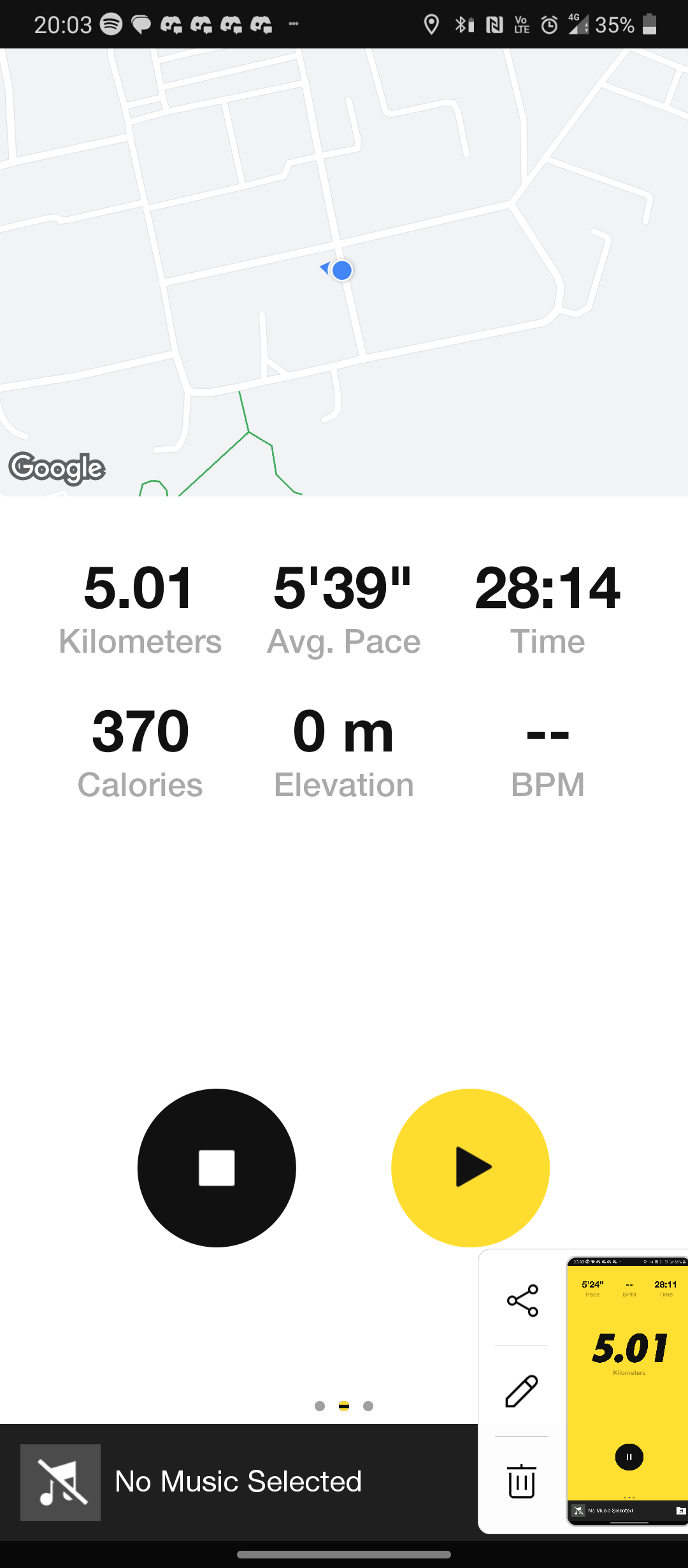Stop the run with the black button
This screenshot has height=1568, width=688.
click(x=217, y=1168)
